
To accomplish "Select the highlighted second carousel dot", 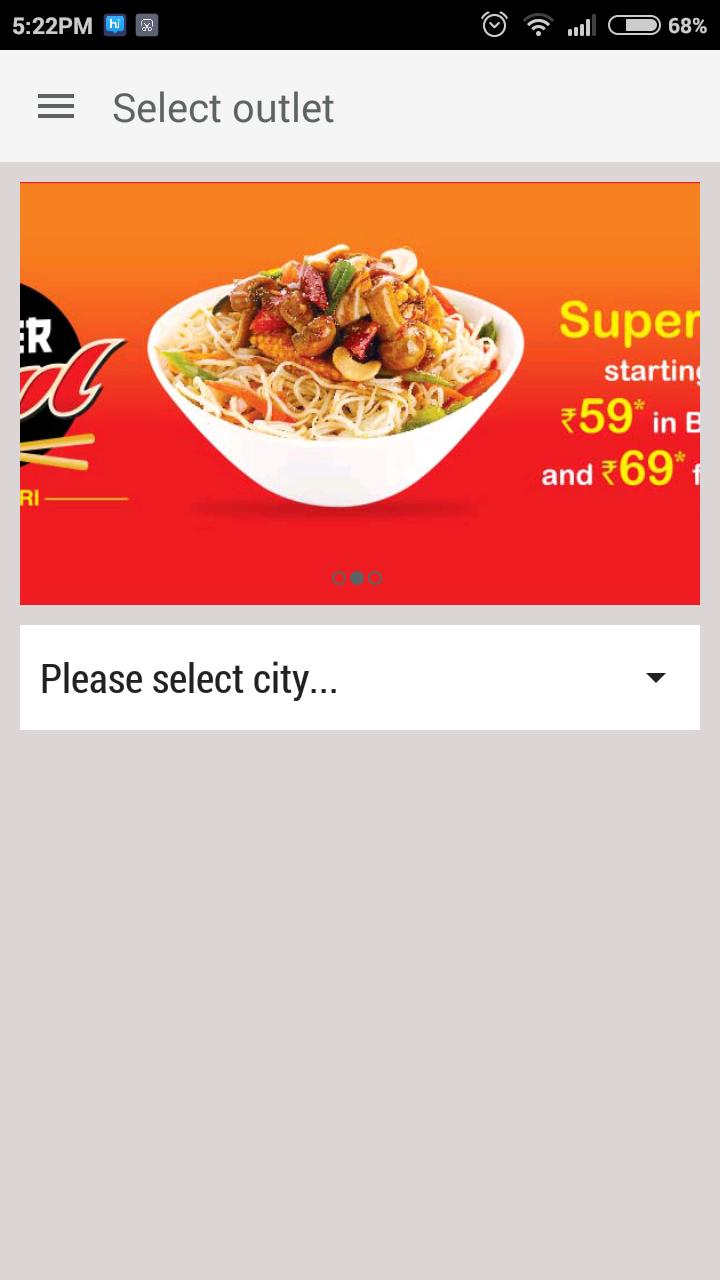I will (x=358, y=578).
